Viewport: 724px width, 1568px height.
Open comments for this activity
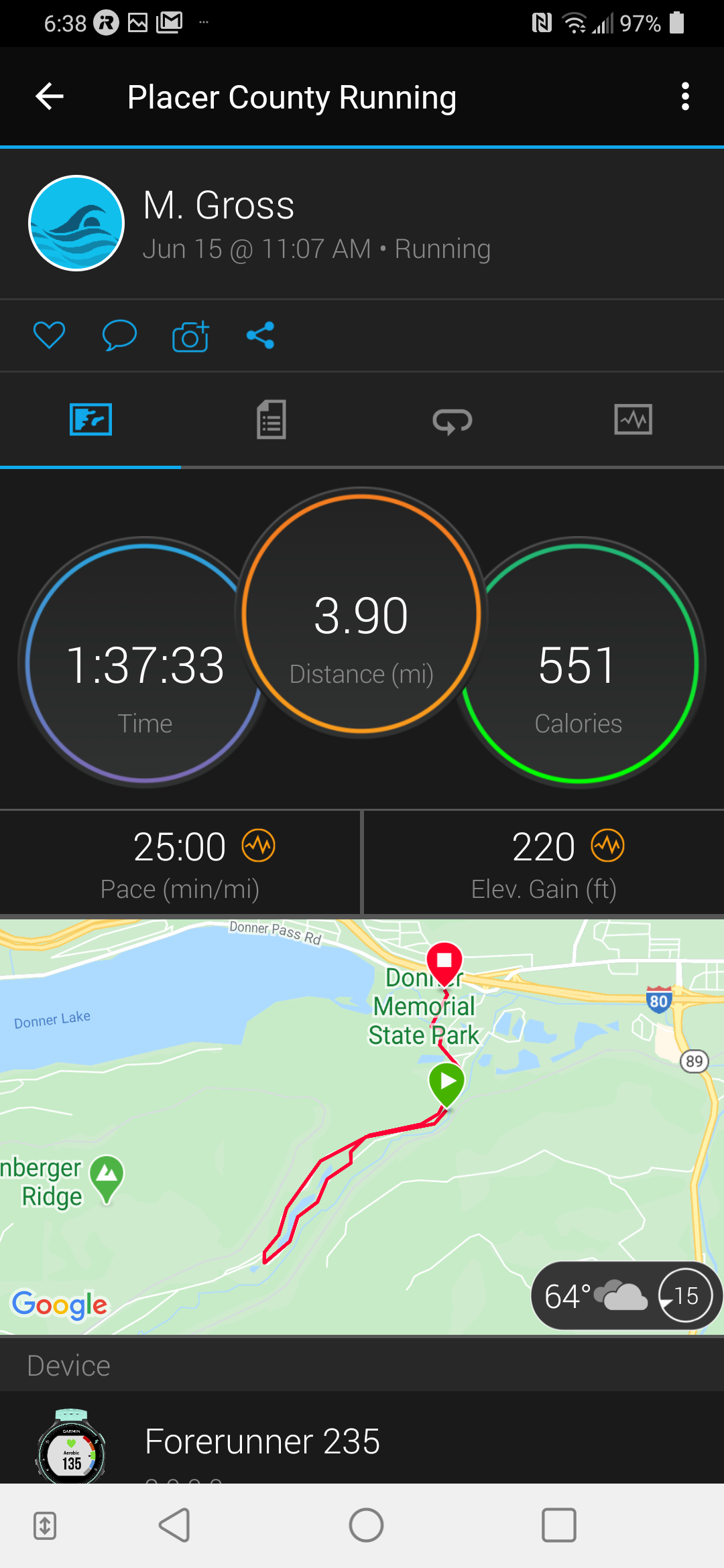pos(119,335)
